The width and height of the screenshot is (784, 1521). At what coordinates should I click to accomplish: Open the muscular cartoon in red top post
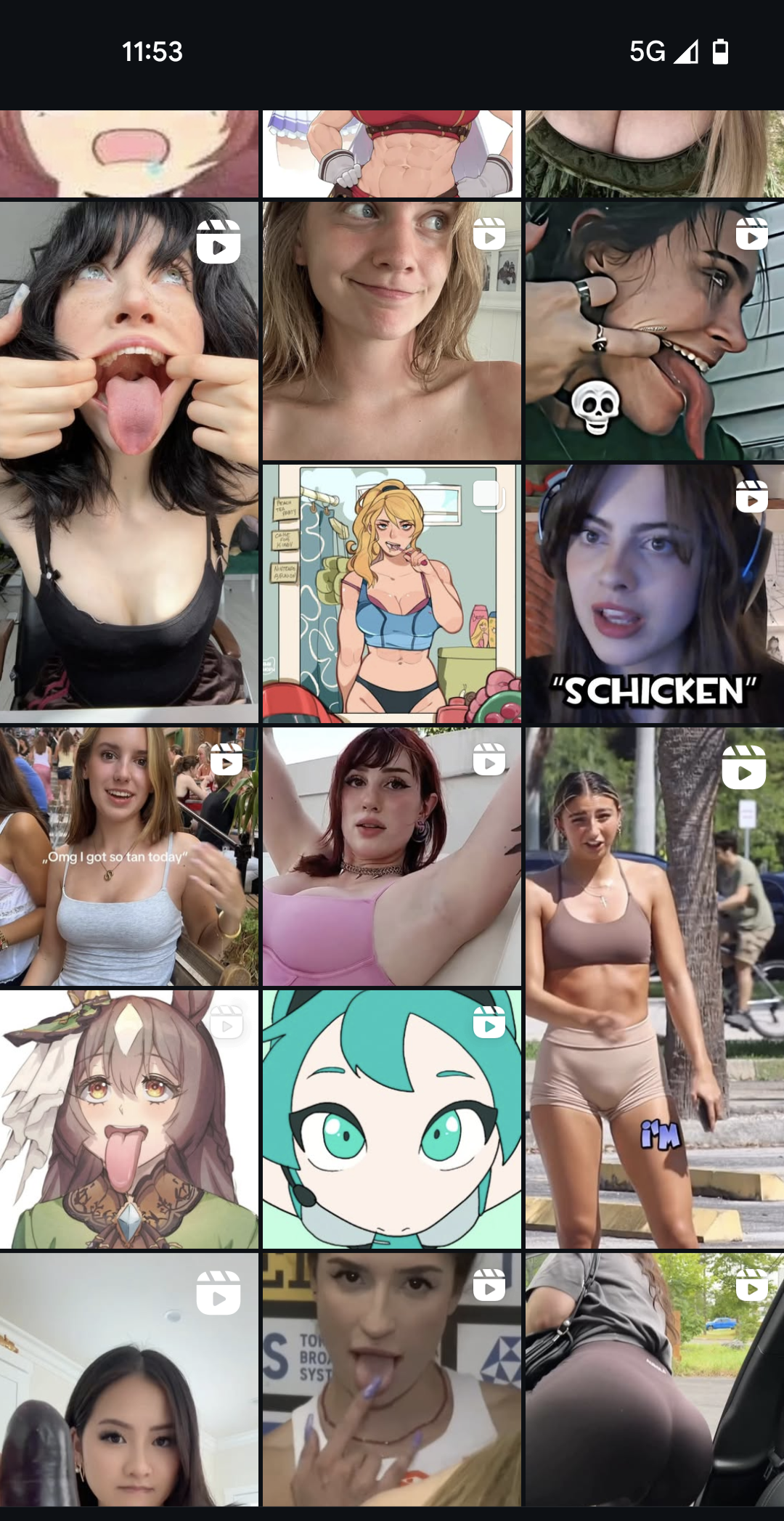(x=392, y=154)
